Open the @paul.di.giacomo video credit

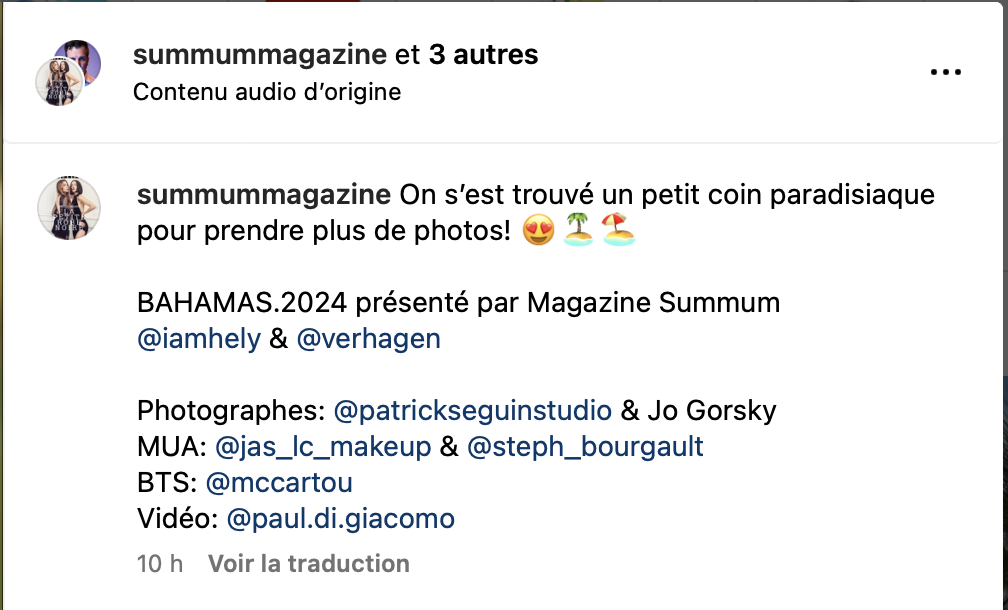(341, 519)
